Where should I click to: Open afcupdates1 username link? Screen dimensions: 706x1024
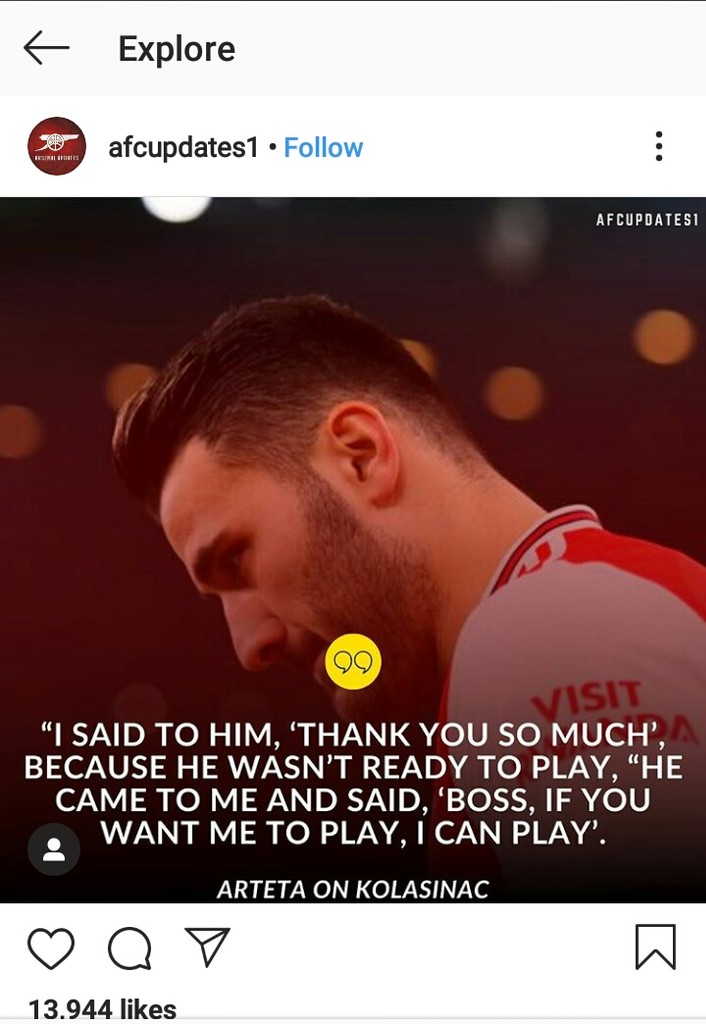(x=183, y=147)
